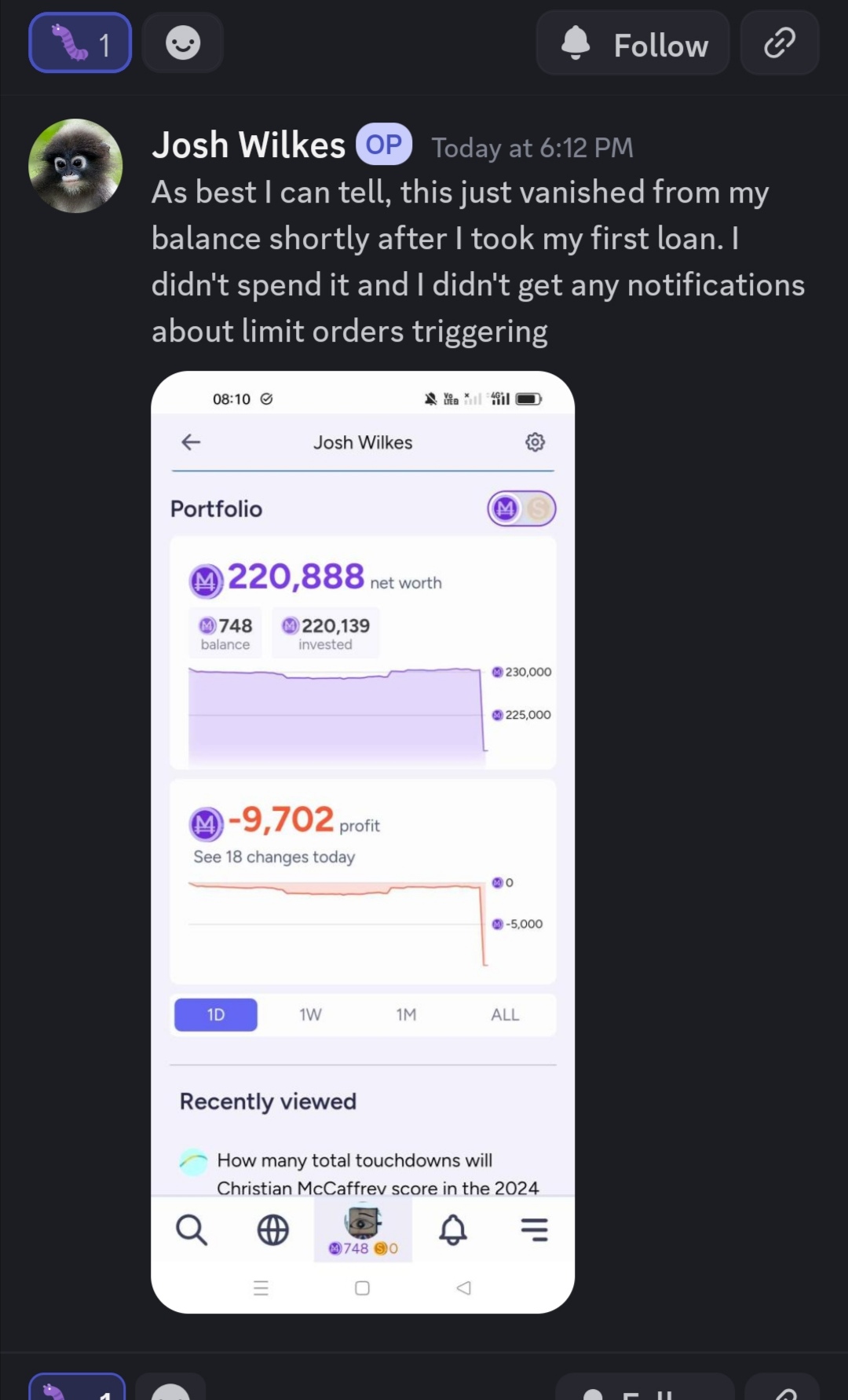The width and height of the screenshot is (848, 1400).
Task: Add a new emoji reaction
Action: click(183, 43)
